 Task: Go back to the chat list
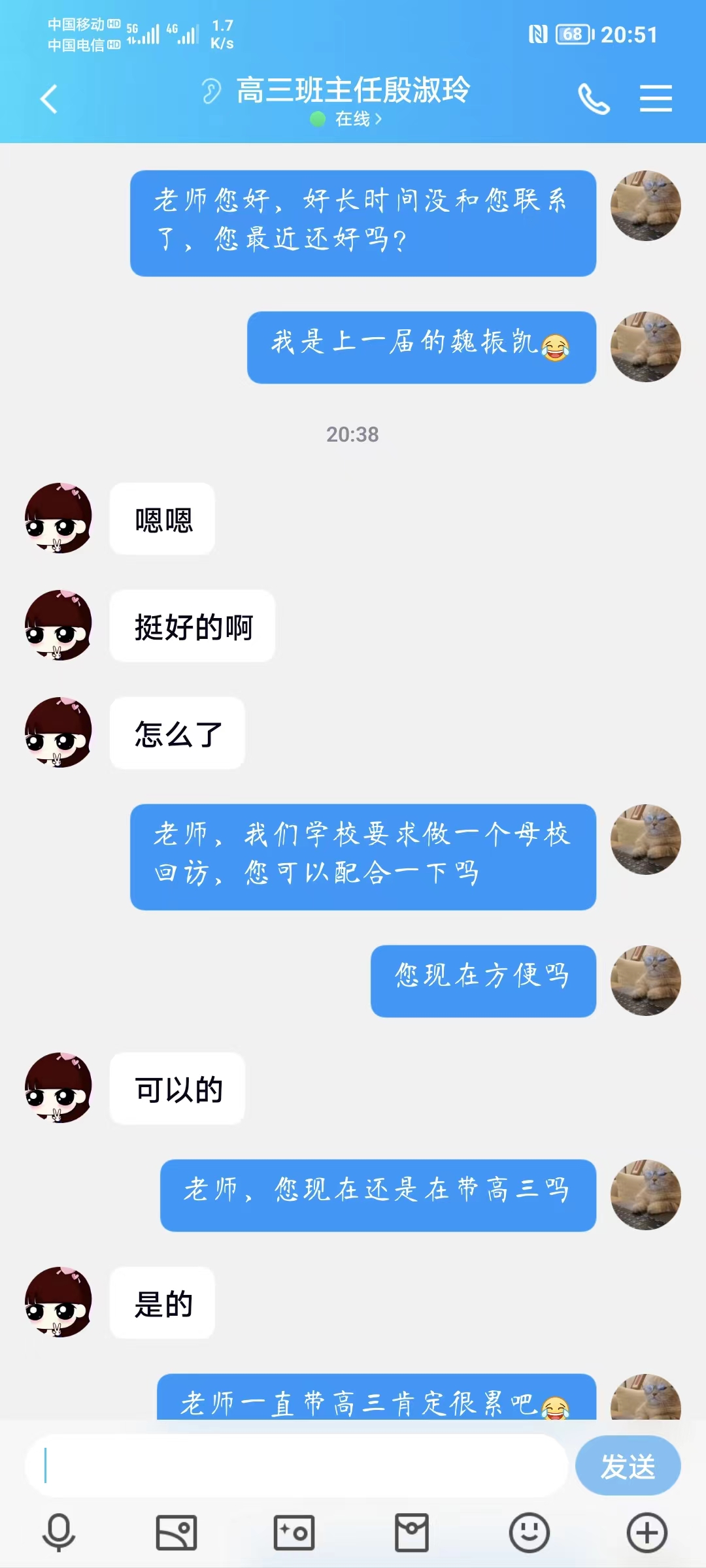click(x=49, y=99)
